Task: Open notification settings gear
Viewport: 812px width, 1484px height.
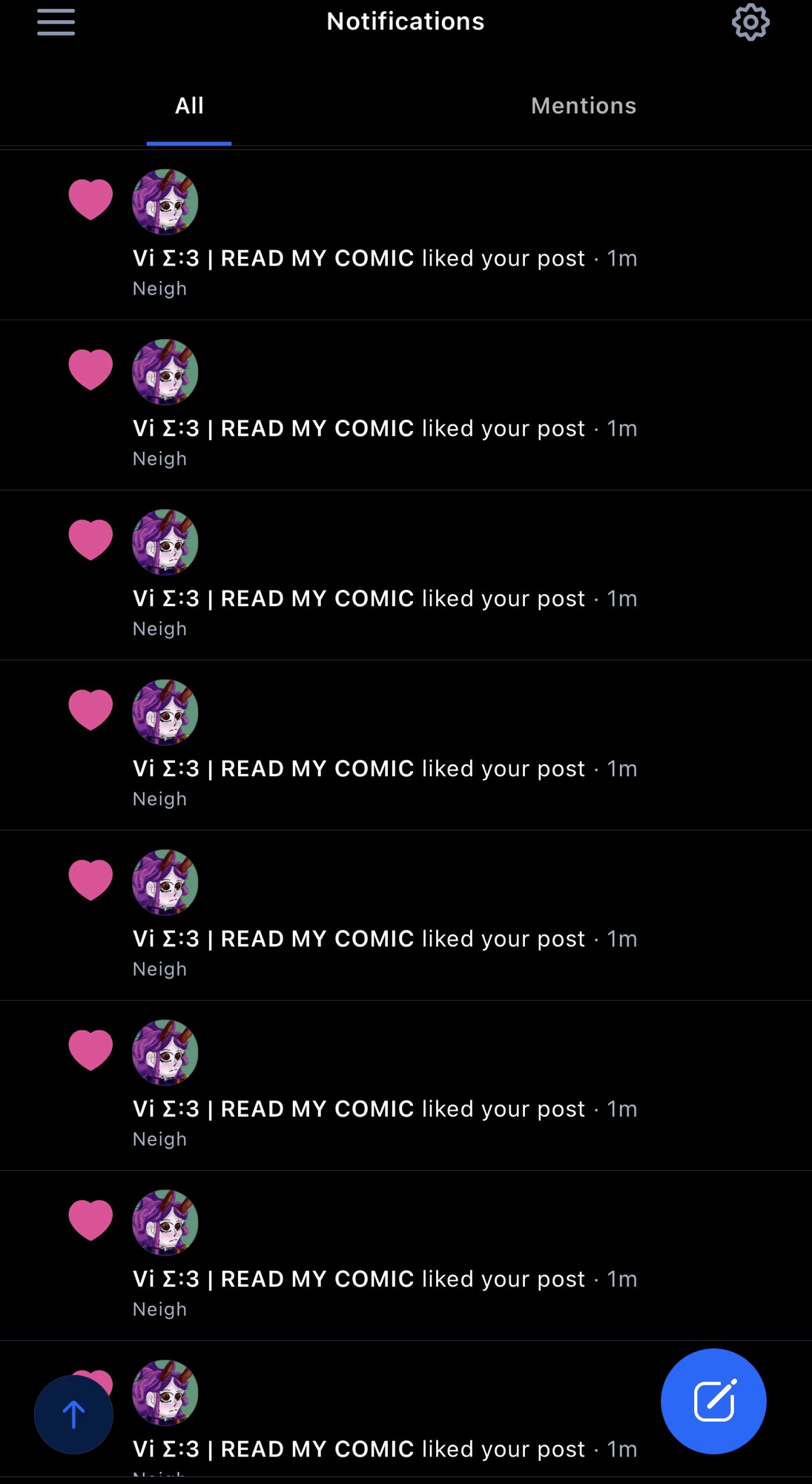Action: (x=750, y=22)
